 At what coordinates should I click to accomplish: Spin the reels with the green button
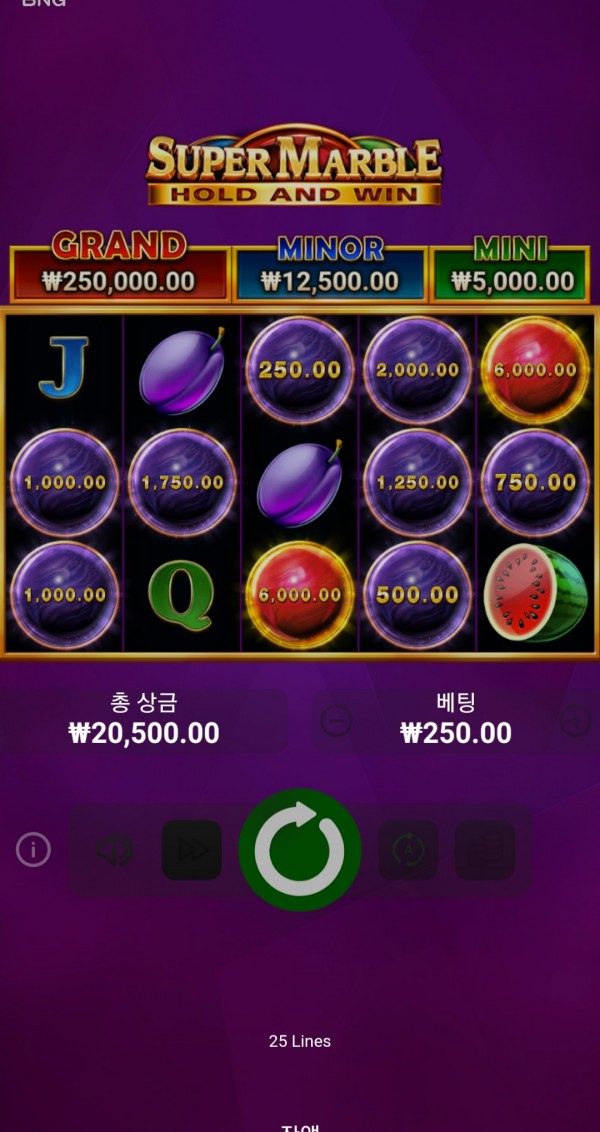tap(299, 850)
